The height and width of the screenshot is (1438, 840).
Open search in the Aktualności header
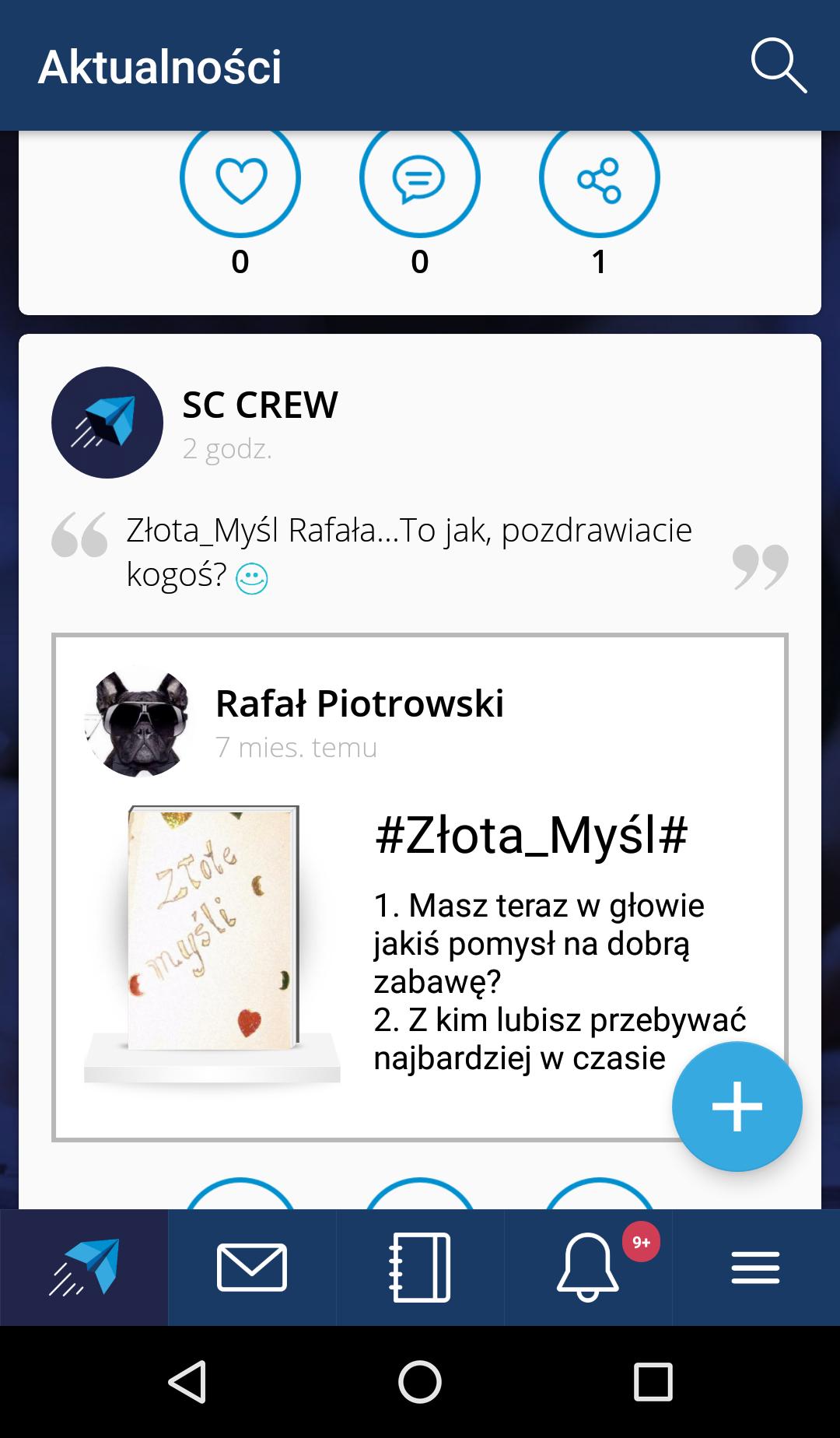[779, 65]
